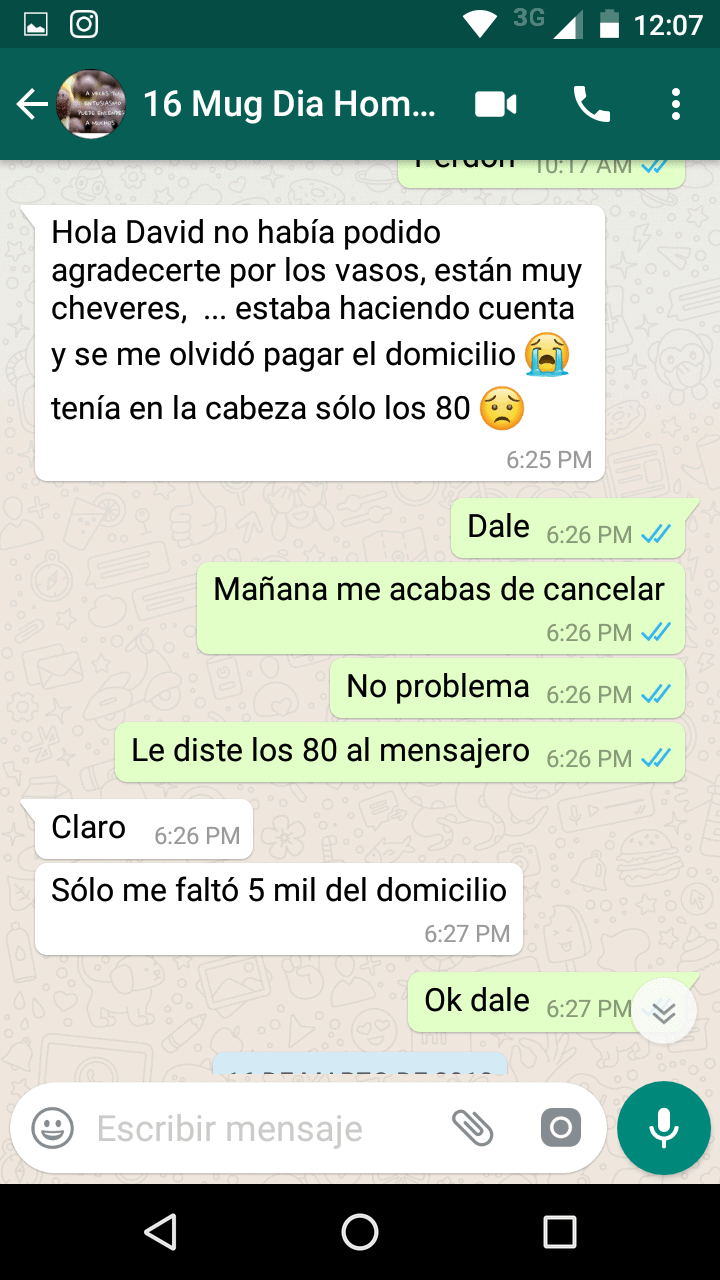Start a voice call
Viewport: 720px width, 1280px height.
tap(591, 104)
